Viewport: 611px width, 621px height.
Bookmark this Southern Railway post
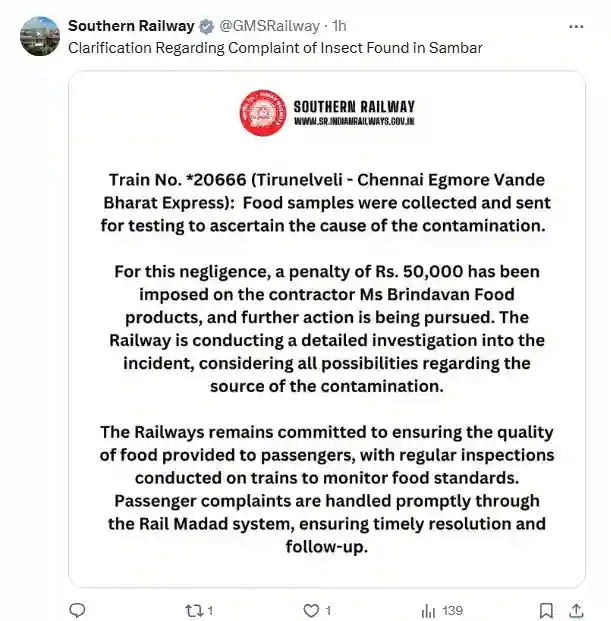coord(546,609)
